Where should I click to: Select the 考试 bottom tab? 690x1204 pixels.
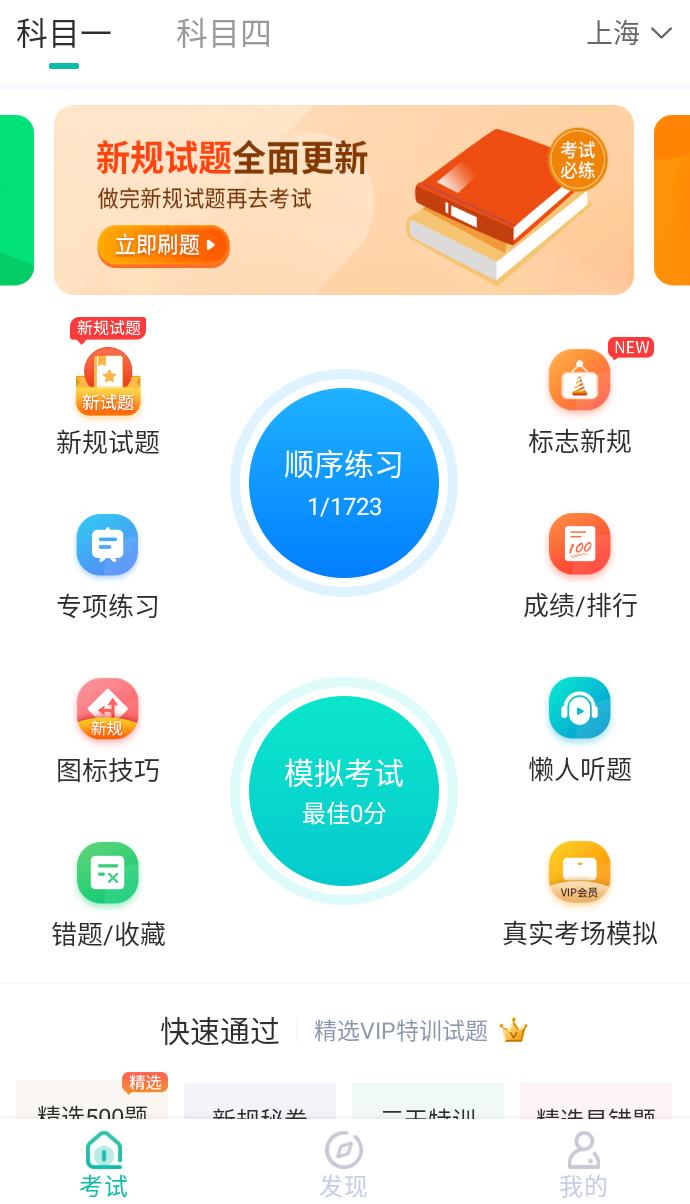[x=104, y=1164]
